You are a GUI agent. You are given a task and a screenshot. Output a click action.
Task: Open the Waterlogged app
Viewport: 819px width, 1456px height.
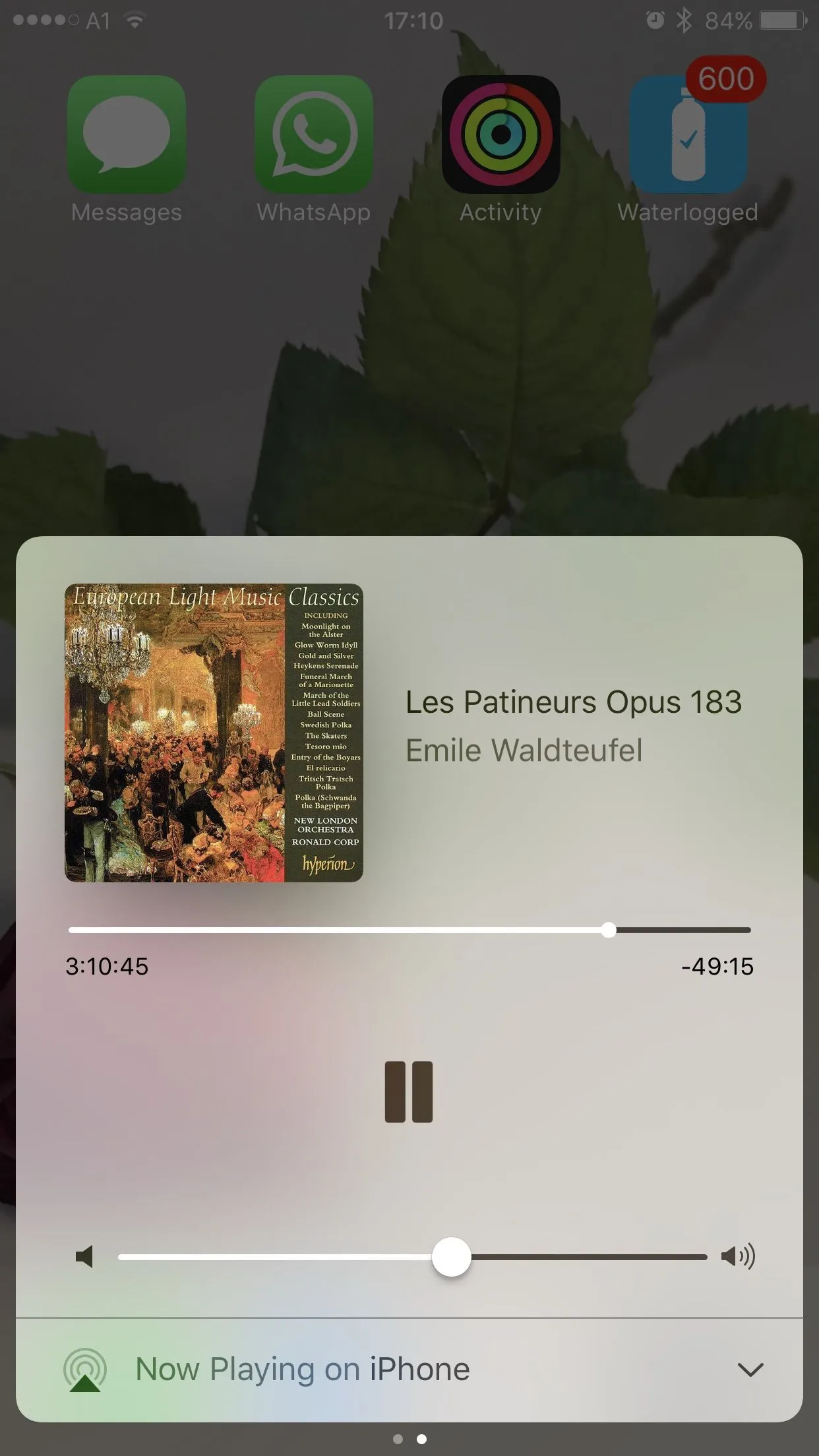pyautogui.click(x=688, y=135)
